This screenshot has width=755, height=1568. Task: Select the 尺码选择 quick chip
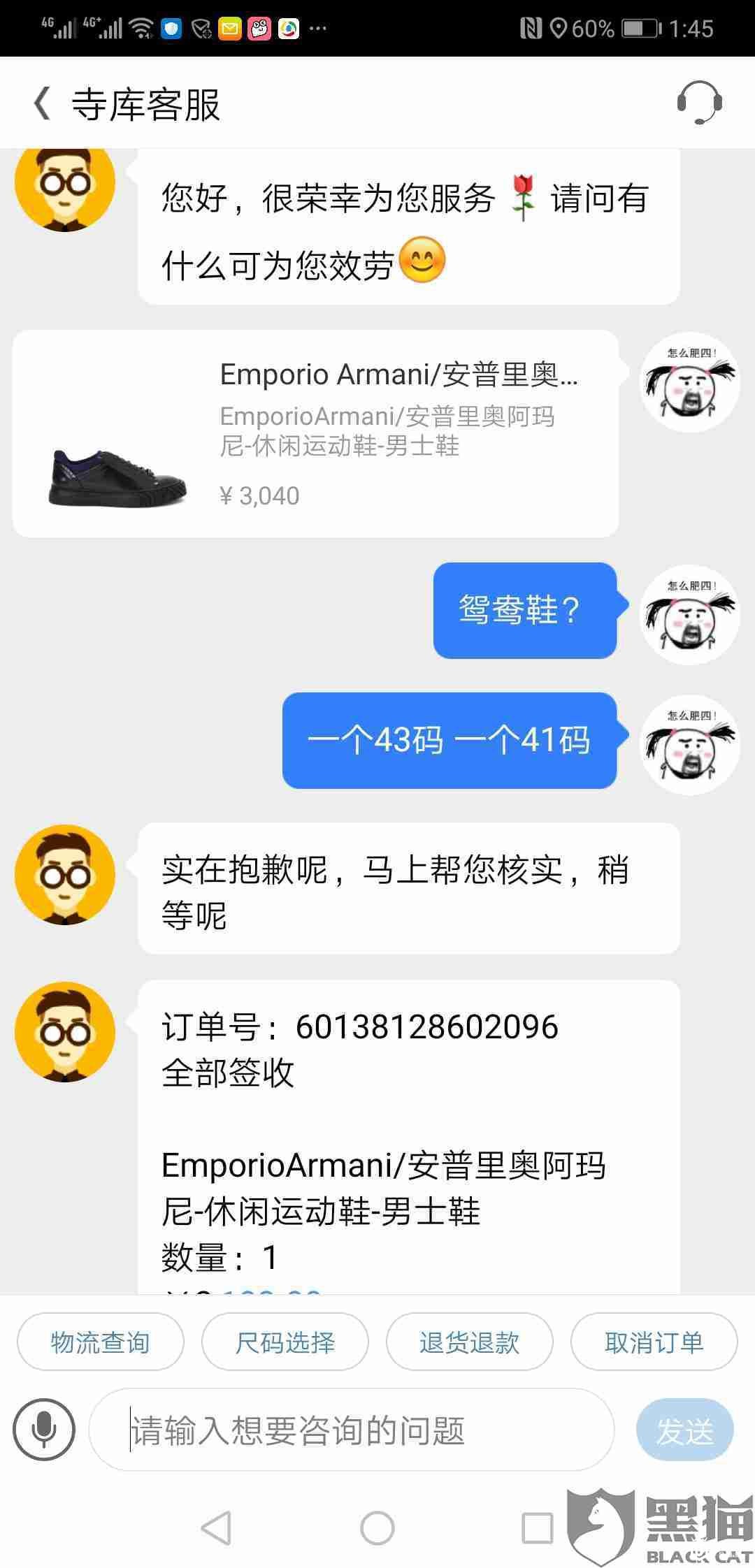point(285,1342)
